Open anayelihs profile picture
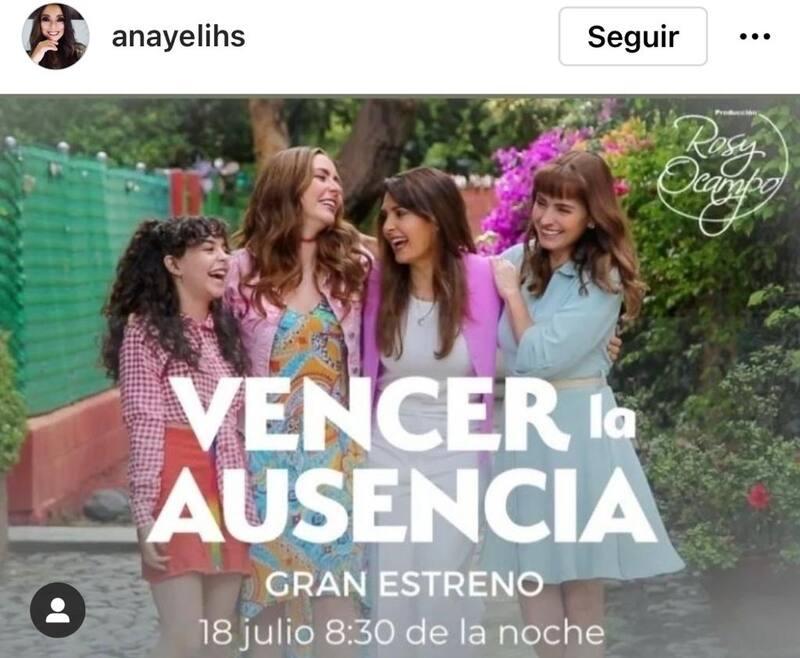800x658 pixels. 55,36
